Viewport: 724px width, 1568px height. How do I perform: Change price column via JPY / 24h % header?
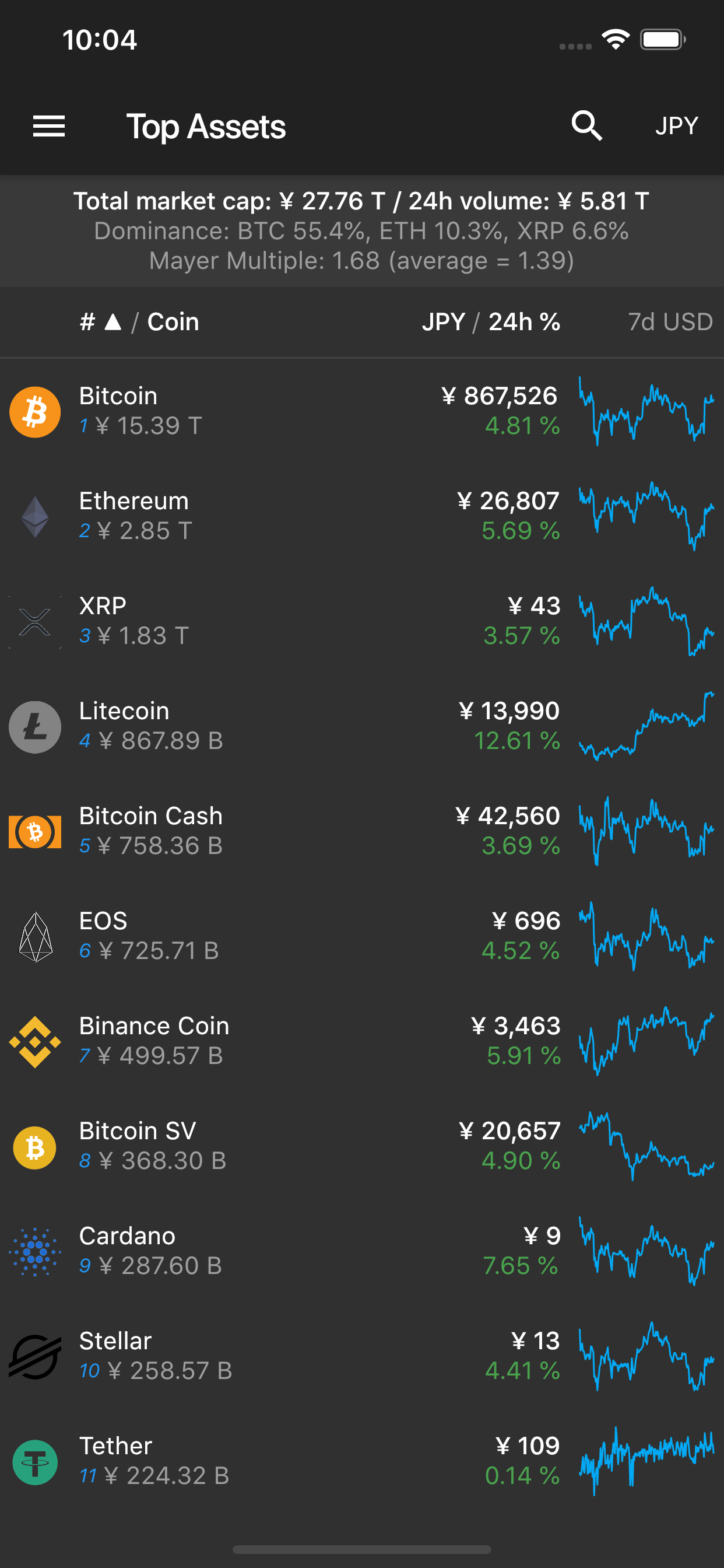click(x=490, y=321)
